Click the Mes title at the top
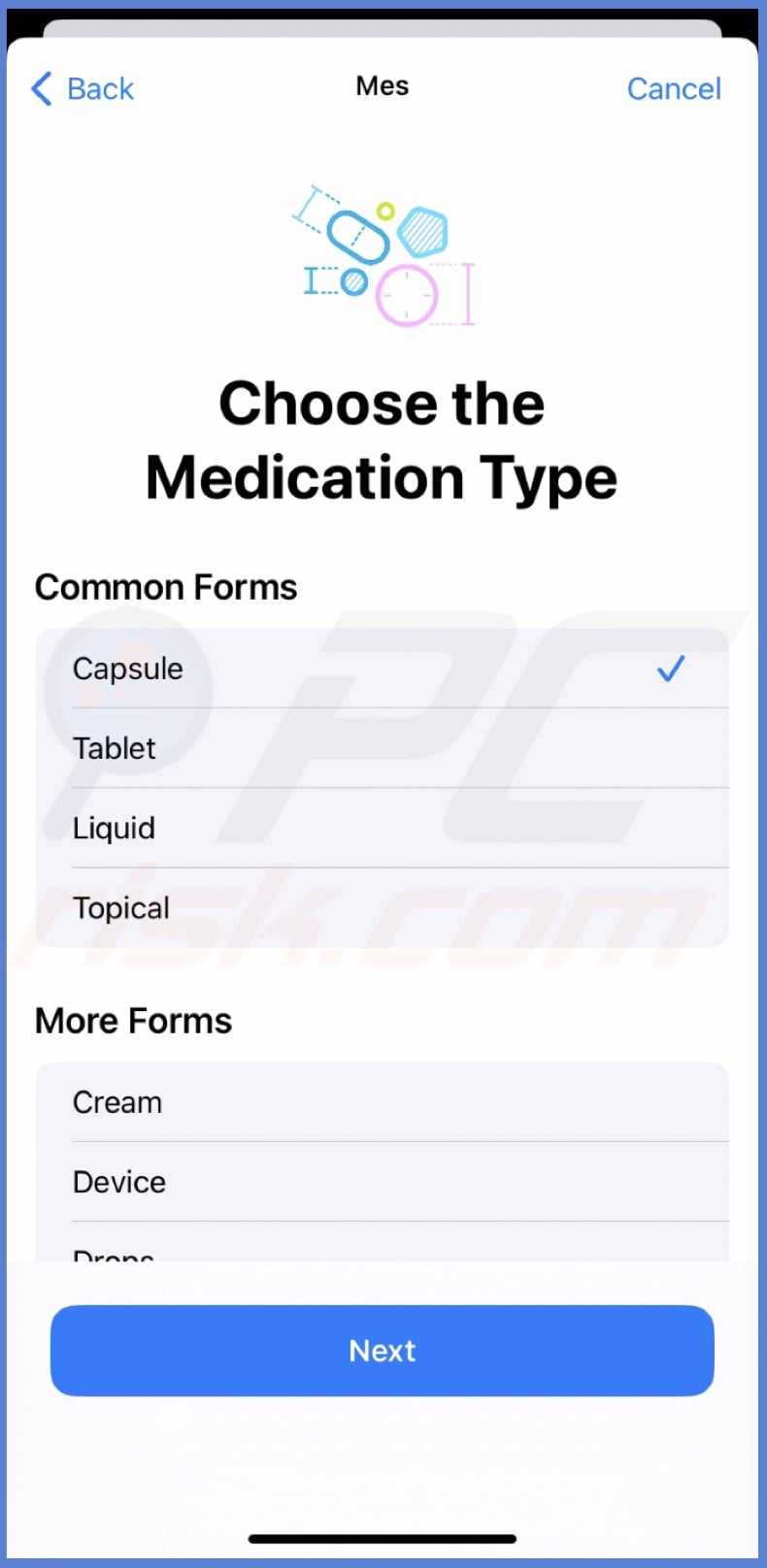767x1568 pixels. 382,85
